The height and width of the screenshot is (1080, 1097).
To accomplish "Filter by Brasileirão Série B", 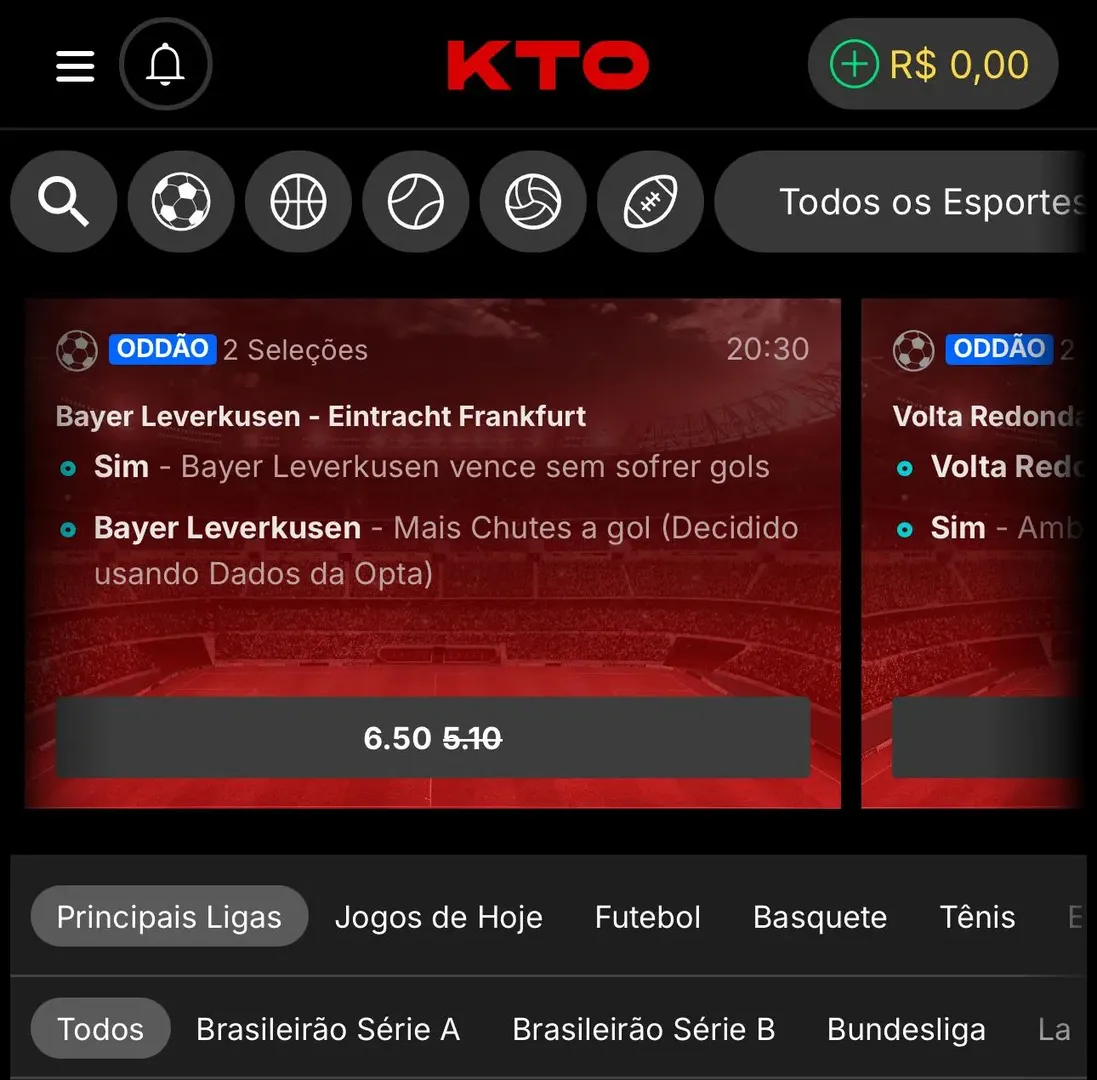I will click(643, 1029).
